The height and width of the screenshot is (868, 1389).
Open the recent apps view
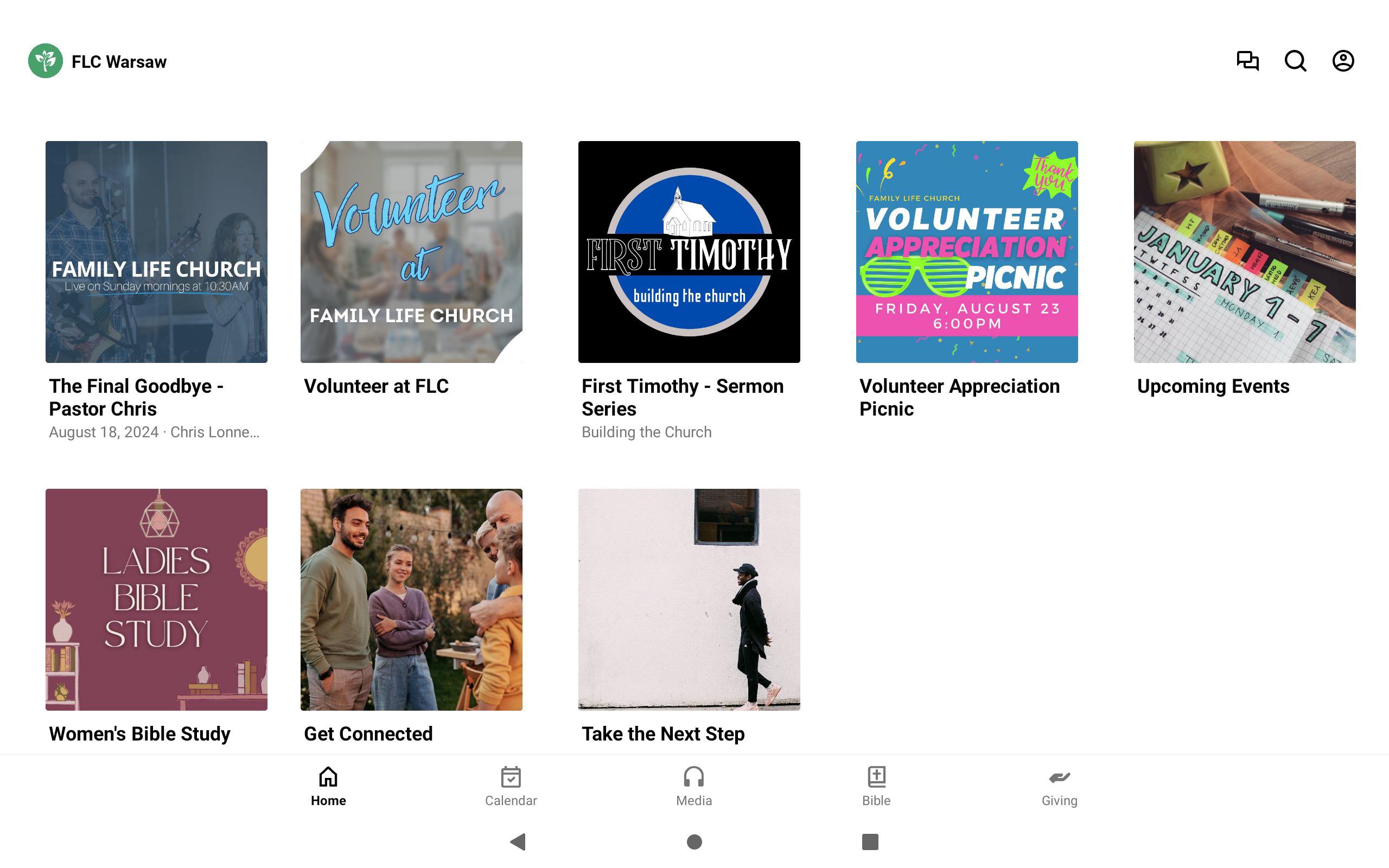[x=870, y=841]
